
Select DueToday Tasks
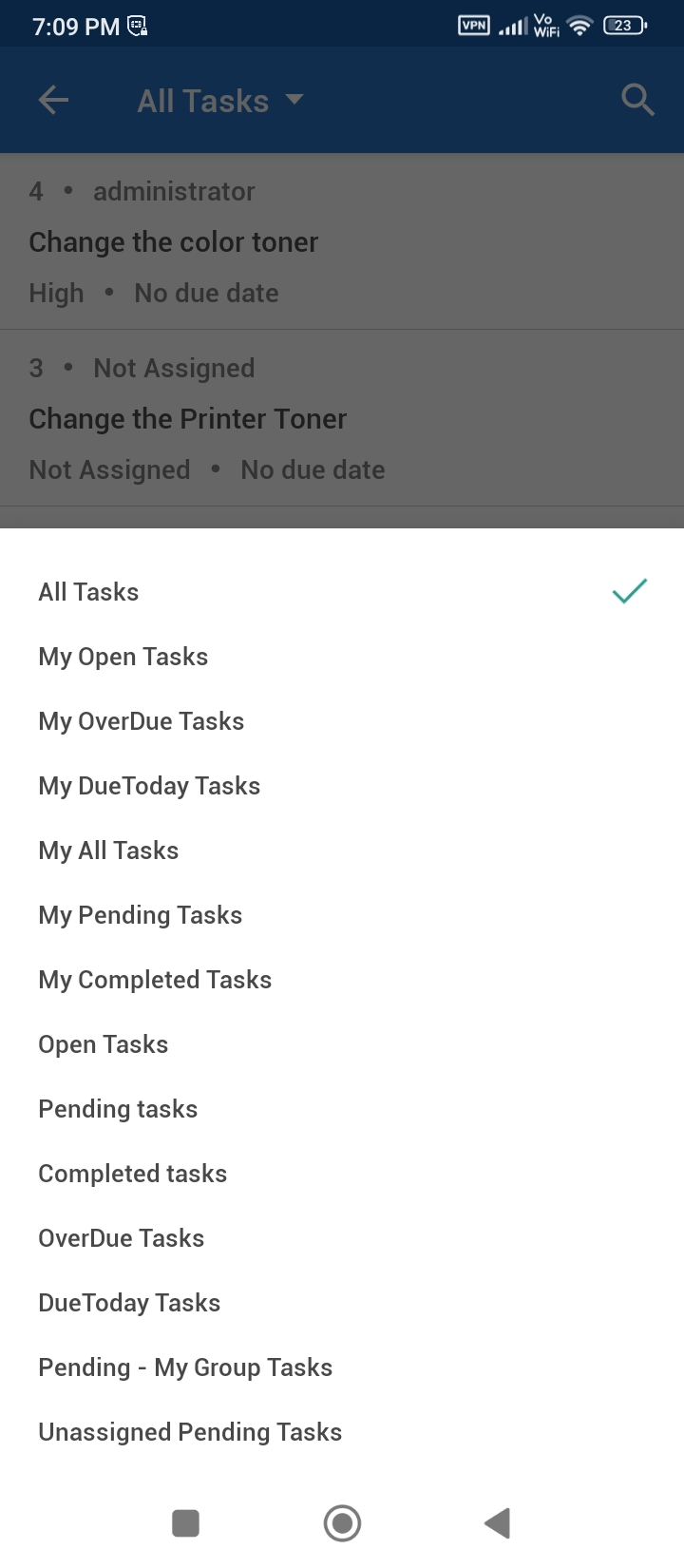[x=129, y=1303]
